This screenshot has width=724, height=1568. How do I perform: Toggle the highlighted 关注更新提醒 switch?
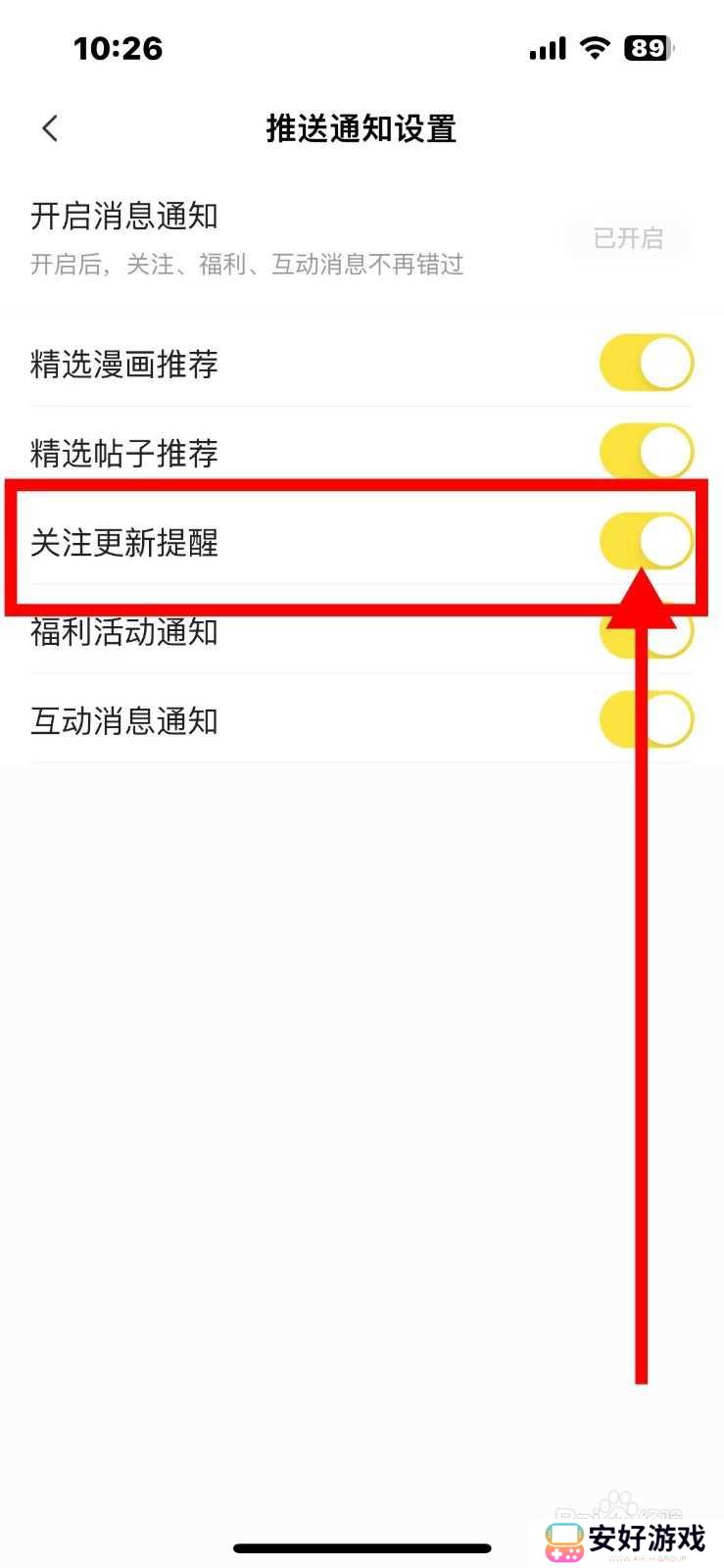point(647,540)
